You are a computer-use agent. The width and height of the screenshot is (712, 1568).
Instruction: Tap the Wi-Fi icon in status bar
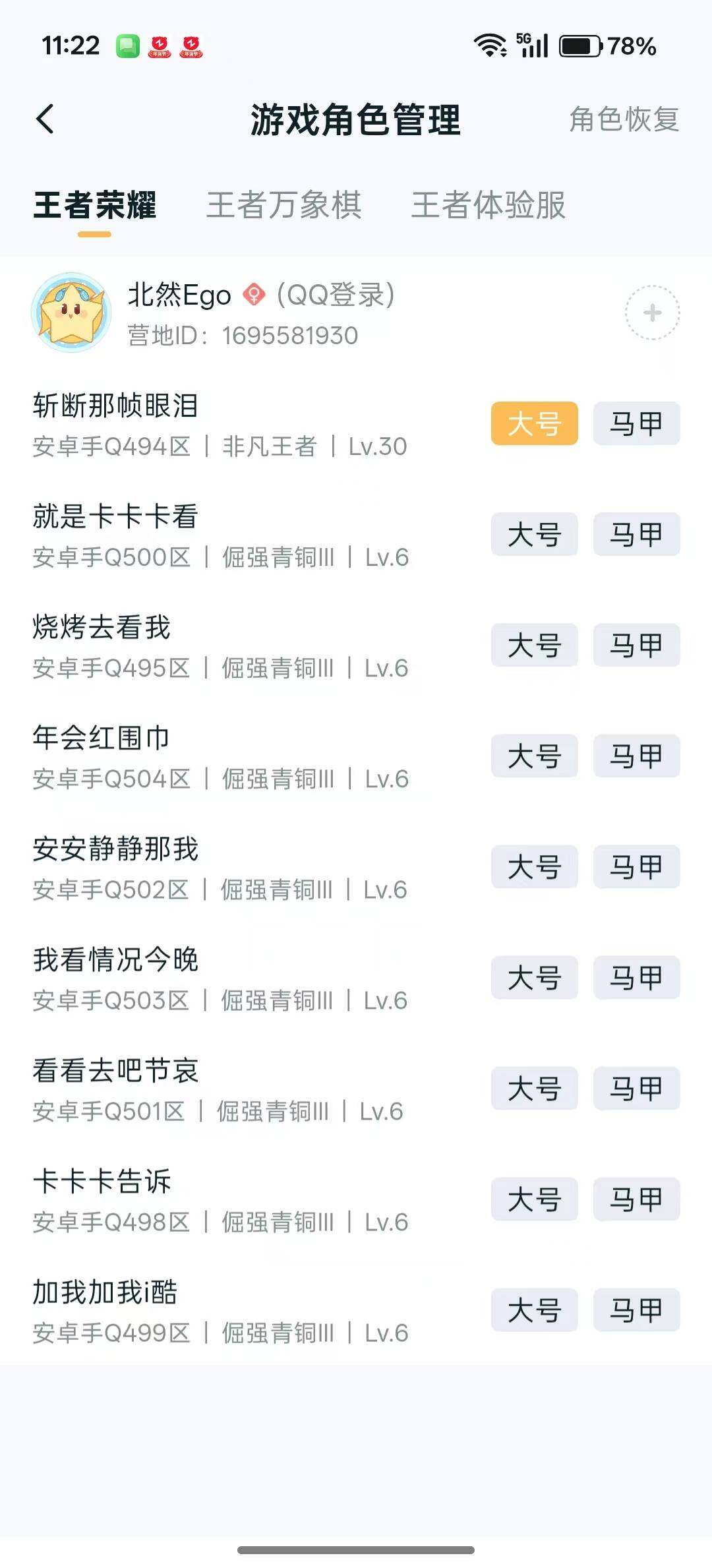489,45
